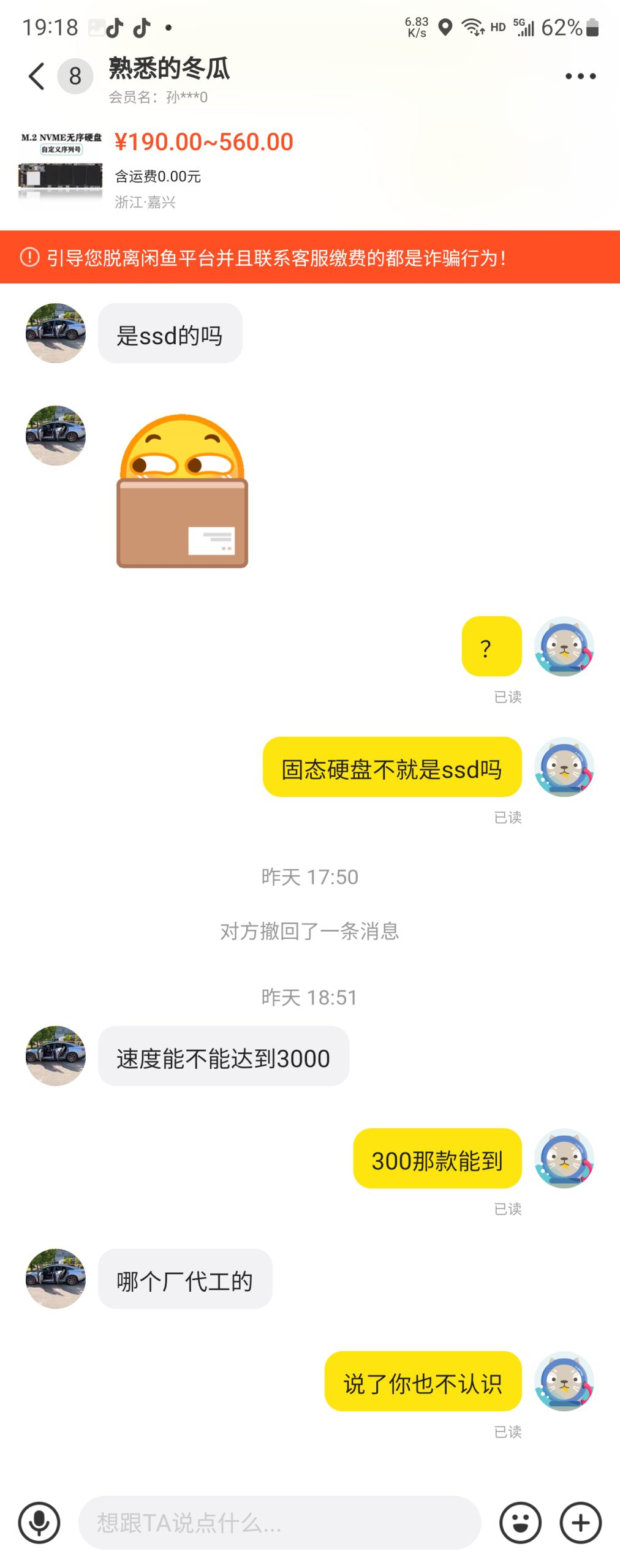The image size is (620, 1568).
Task: Tap the voice input microphone
Action: 39,1522
